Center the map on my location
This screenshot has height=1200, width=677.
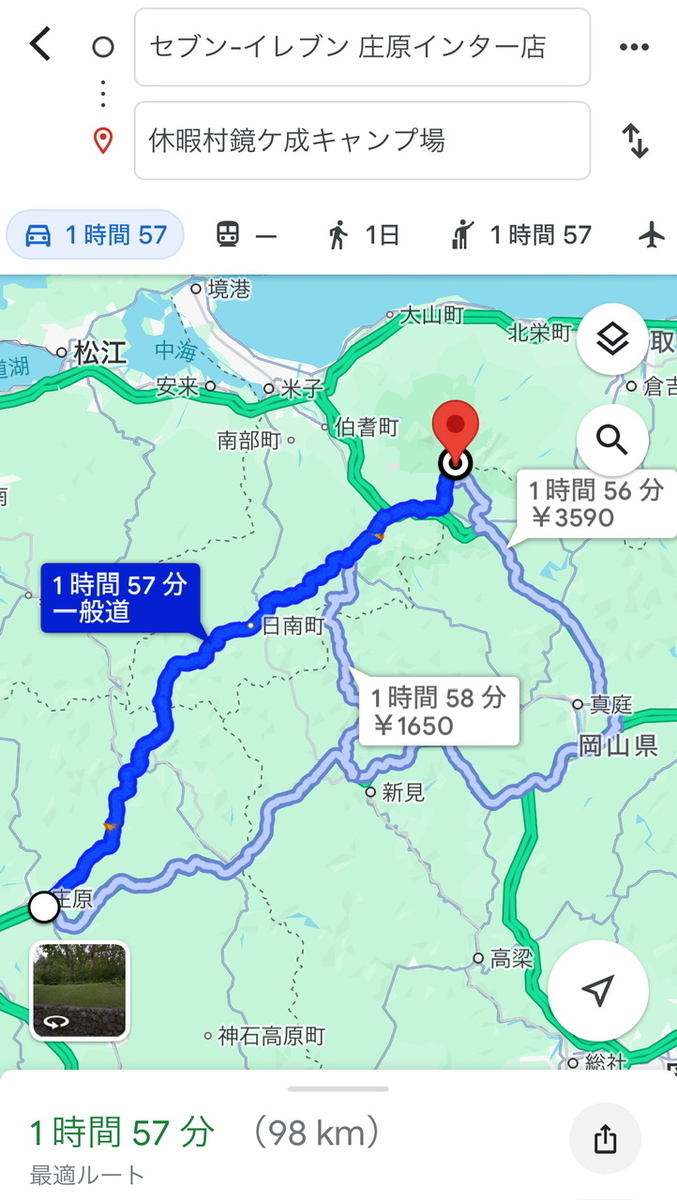point(598,991)
